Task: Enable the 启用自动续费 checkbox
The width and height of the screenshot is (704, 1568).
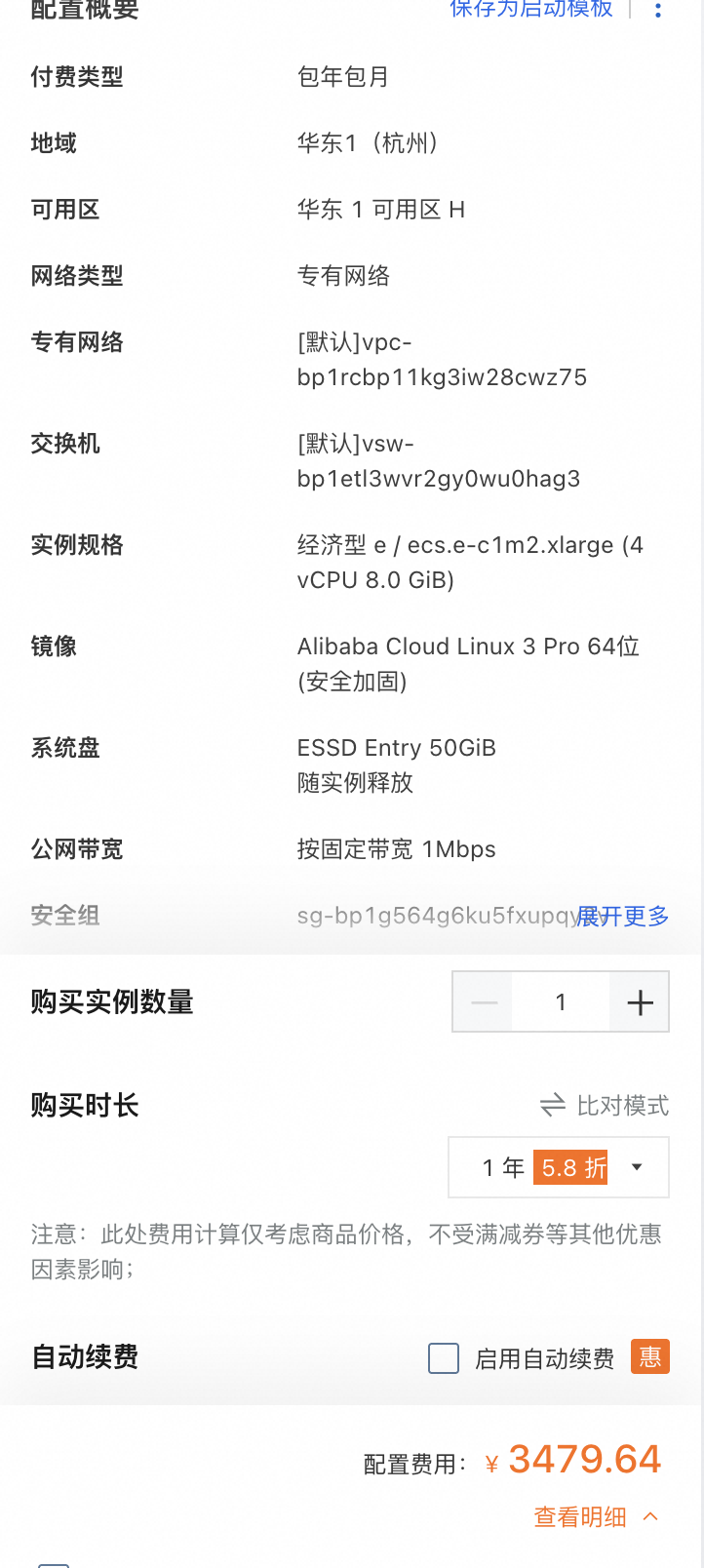Action: tap(444, 1358)
